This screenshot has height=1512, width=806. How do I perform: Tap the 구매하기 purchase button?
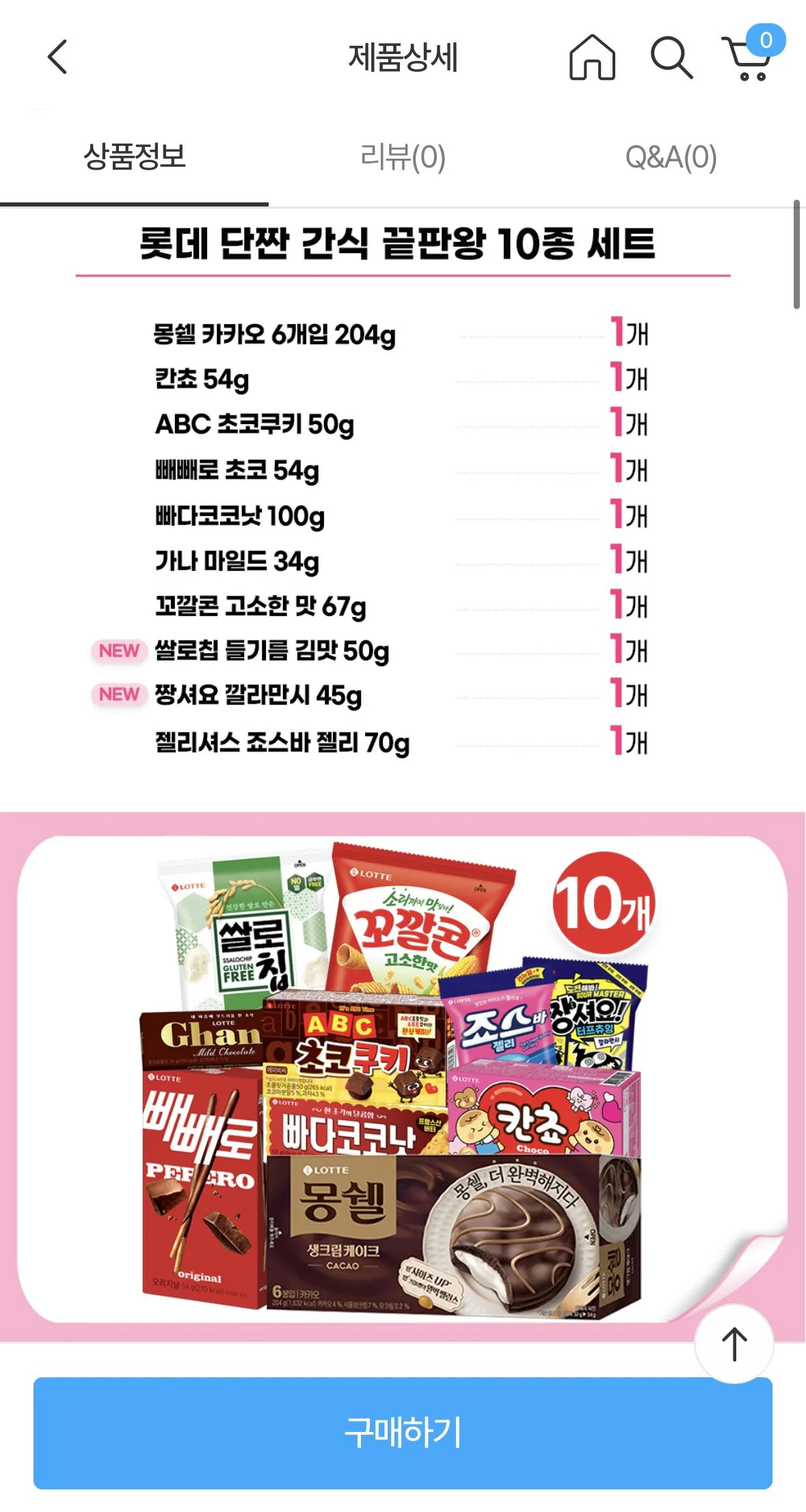(x=403, y=1433)
